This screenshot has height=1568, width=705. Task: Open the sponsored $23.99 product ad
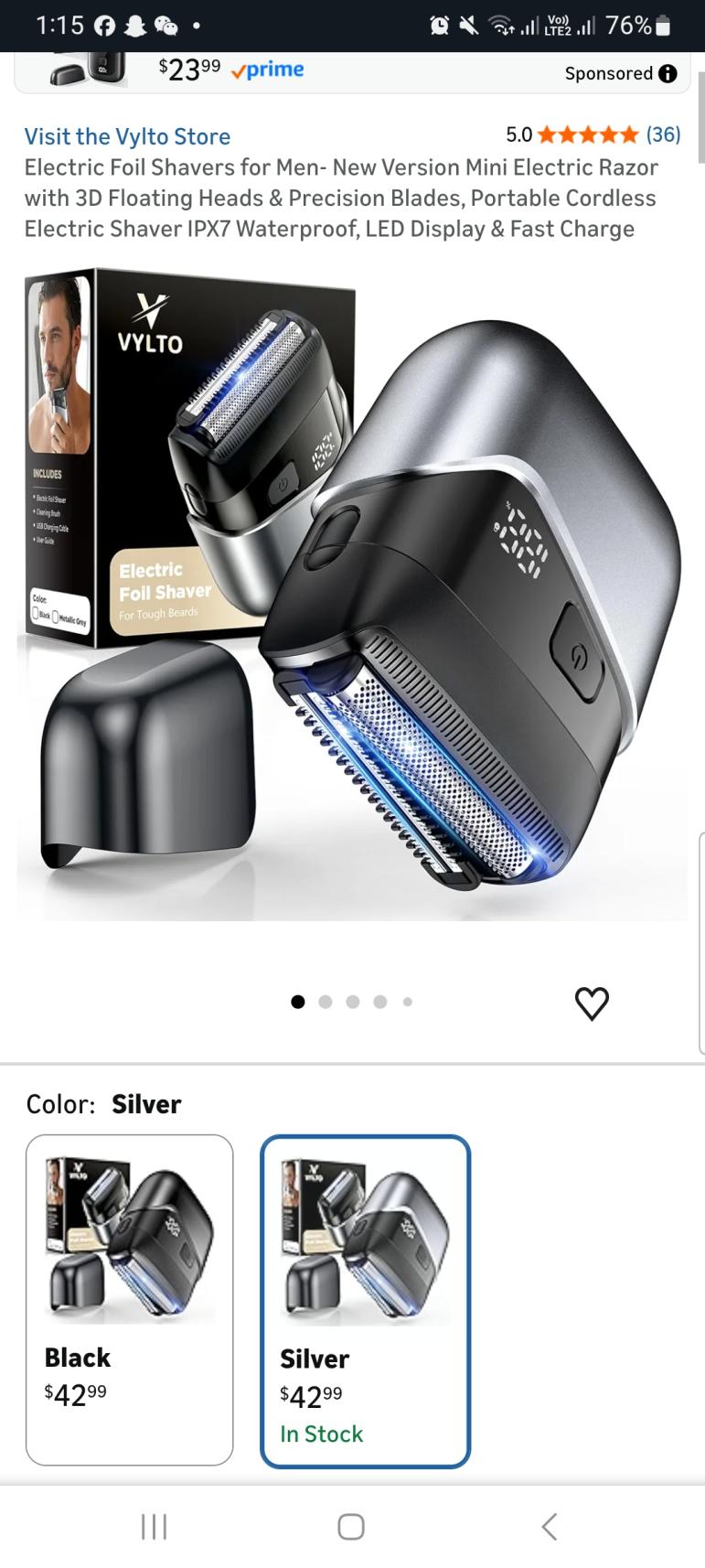229,70
